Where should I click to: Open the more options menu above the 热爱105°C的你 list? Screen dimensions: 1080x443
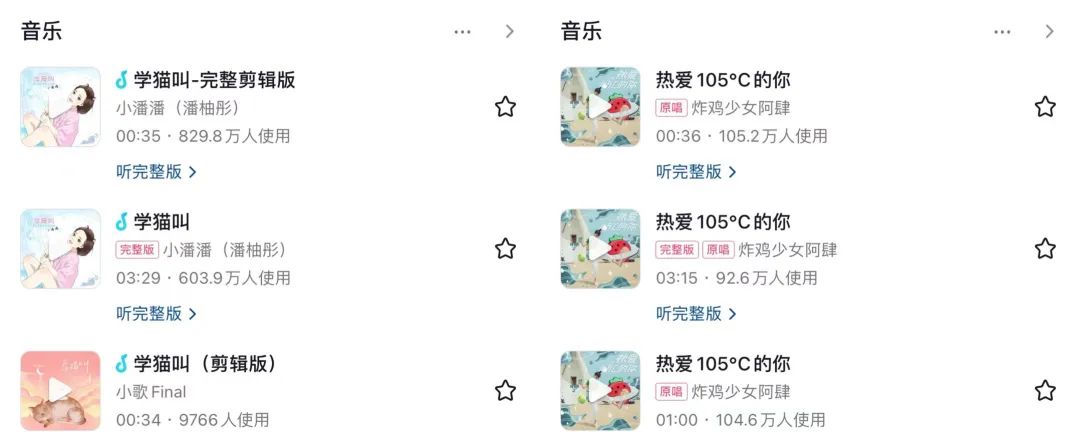[x=1002, y=32]
